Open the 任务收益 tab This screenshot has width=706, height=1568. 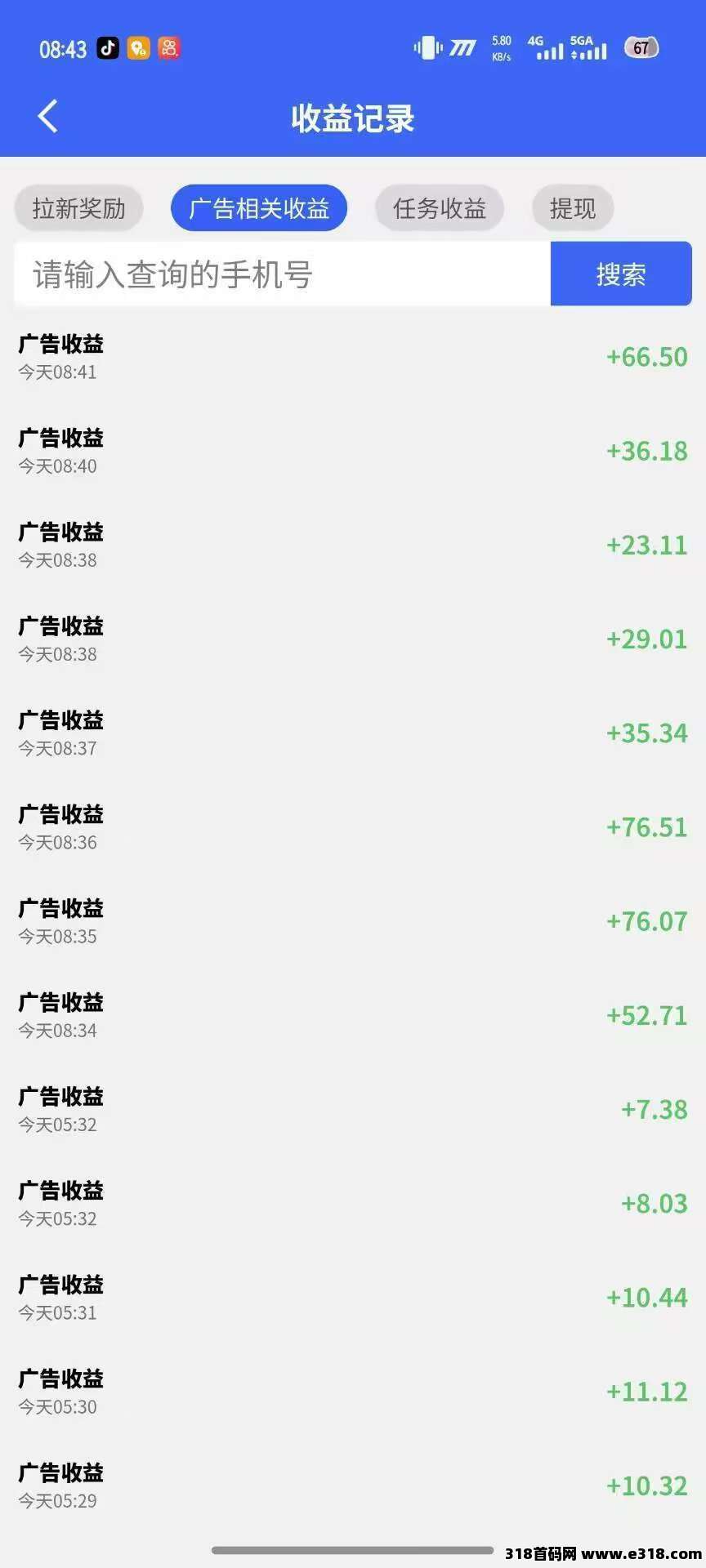[440, 208]
